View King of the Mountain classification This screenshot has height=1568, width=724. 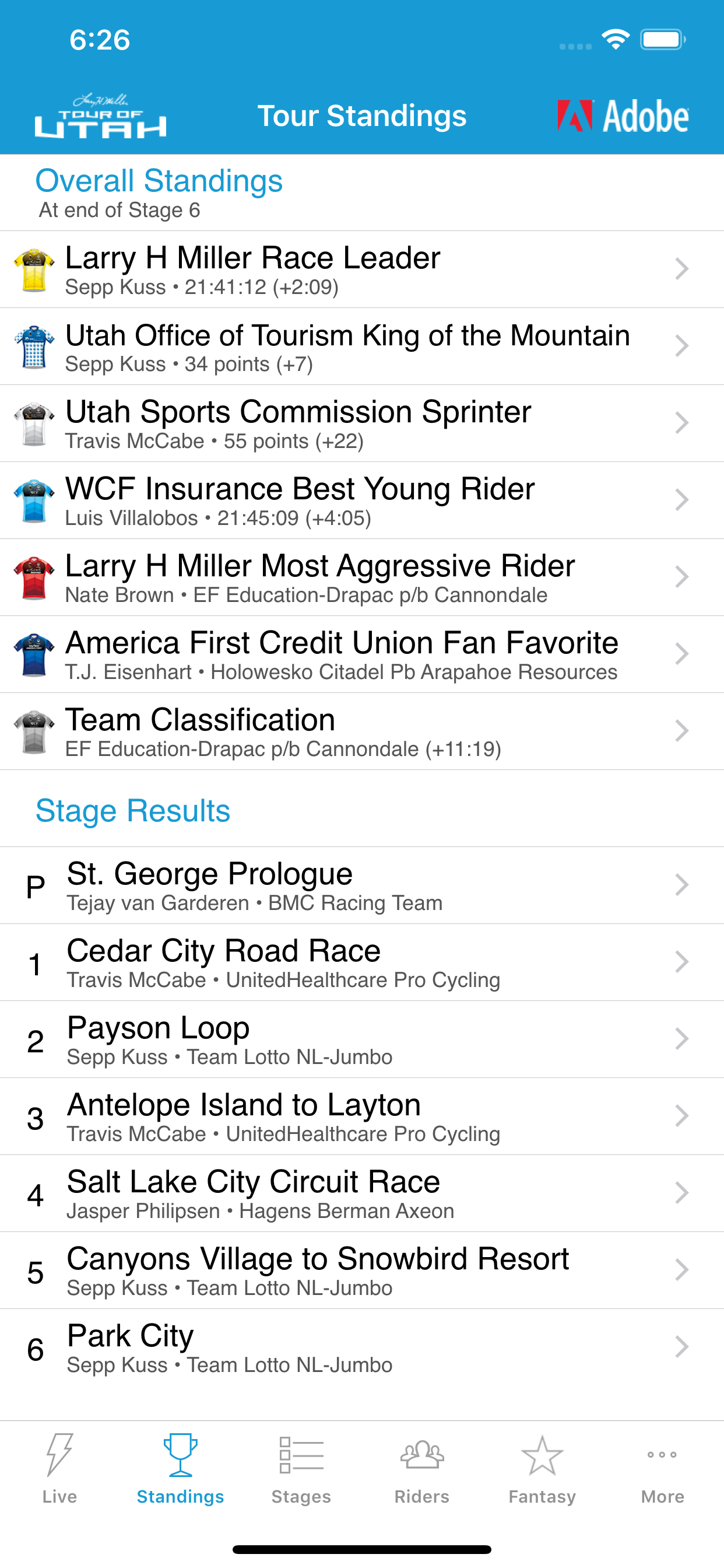coord(361,346)
